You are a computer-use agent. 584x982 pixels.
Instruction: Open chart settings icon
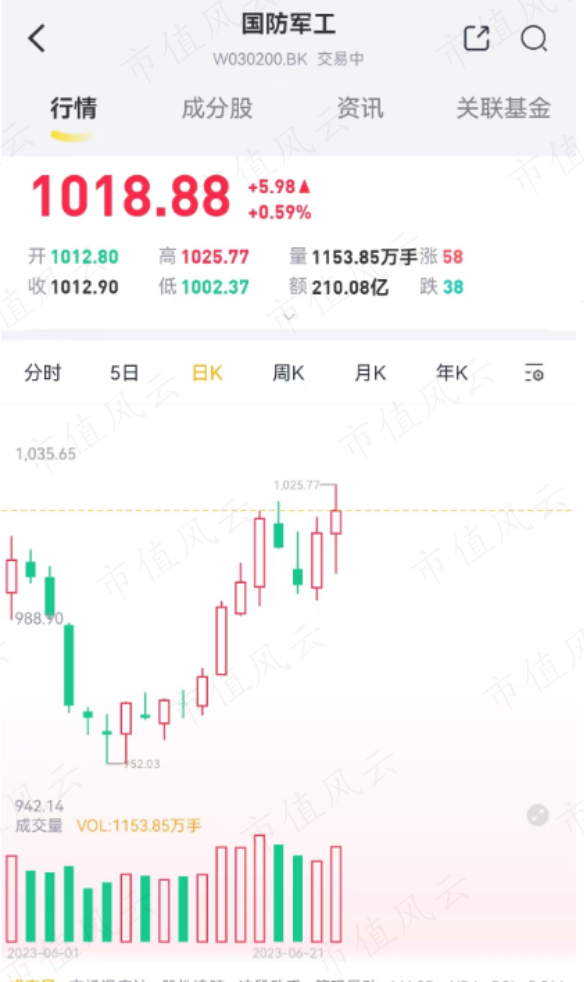coord(534,373)
